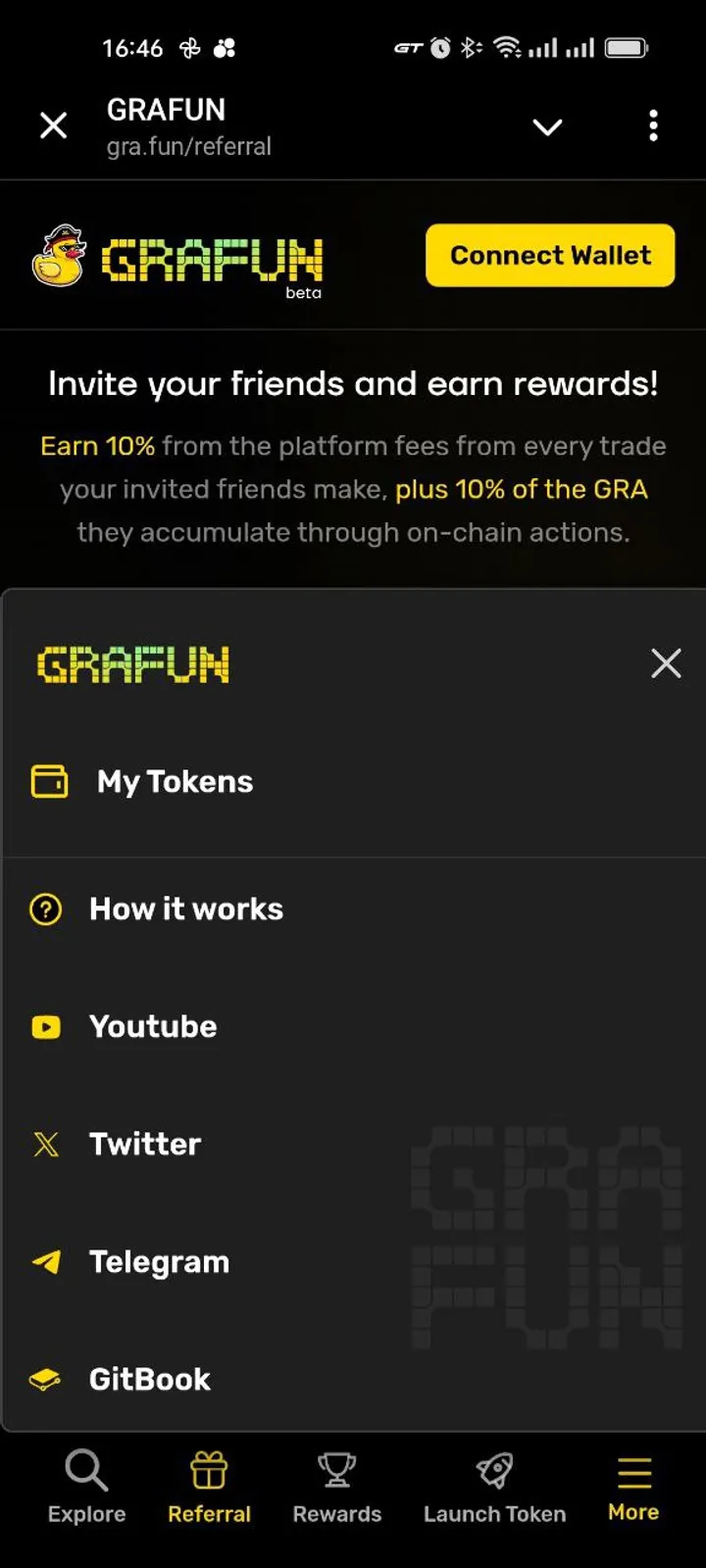This screenshot has width=706, height=1568.
Task: Tap the Youtube play icon
Action: (x=46, y=1026)
